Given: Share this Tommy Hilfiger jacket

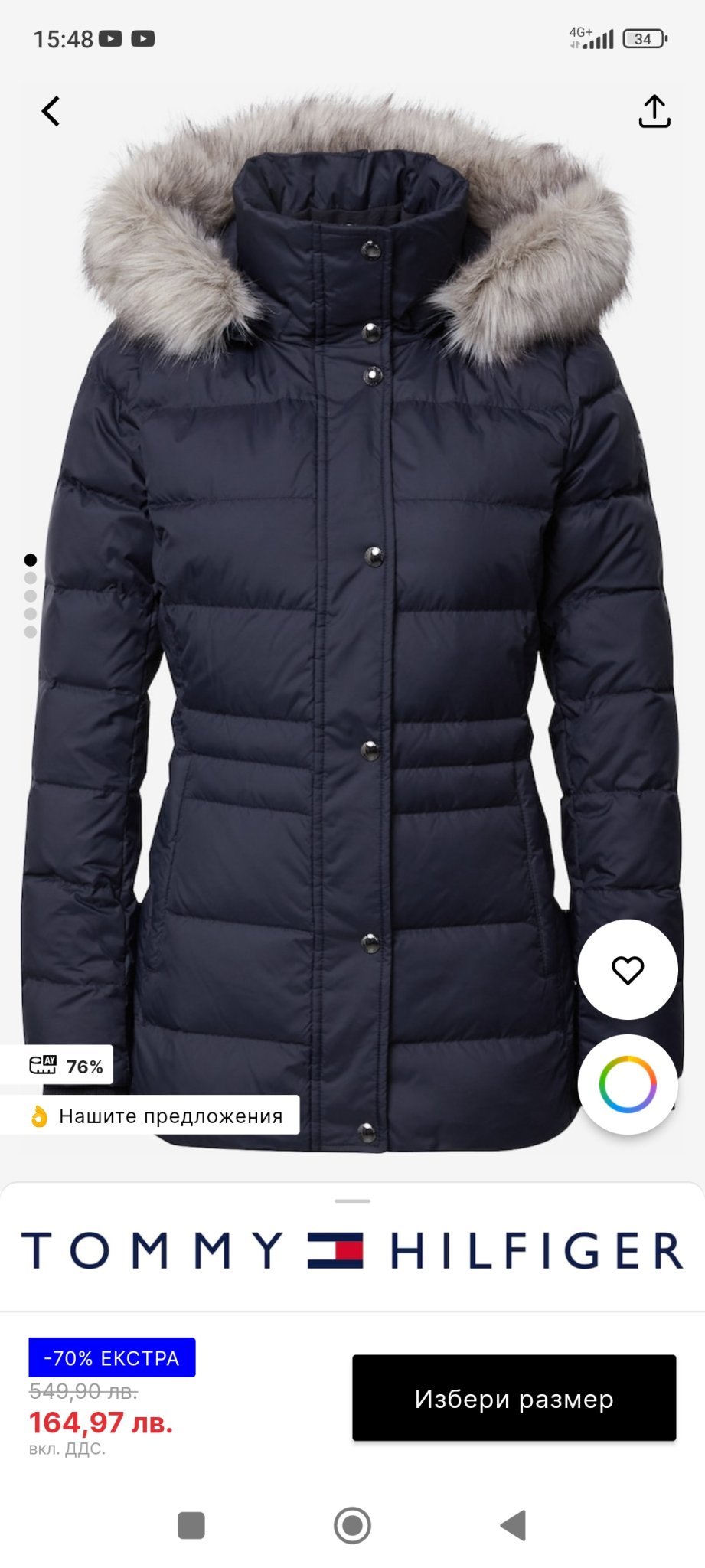Looking at the screenshot, I should [654, 112].
